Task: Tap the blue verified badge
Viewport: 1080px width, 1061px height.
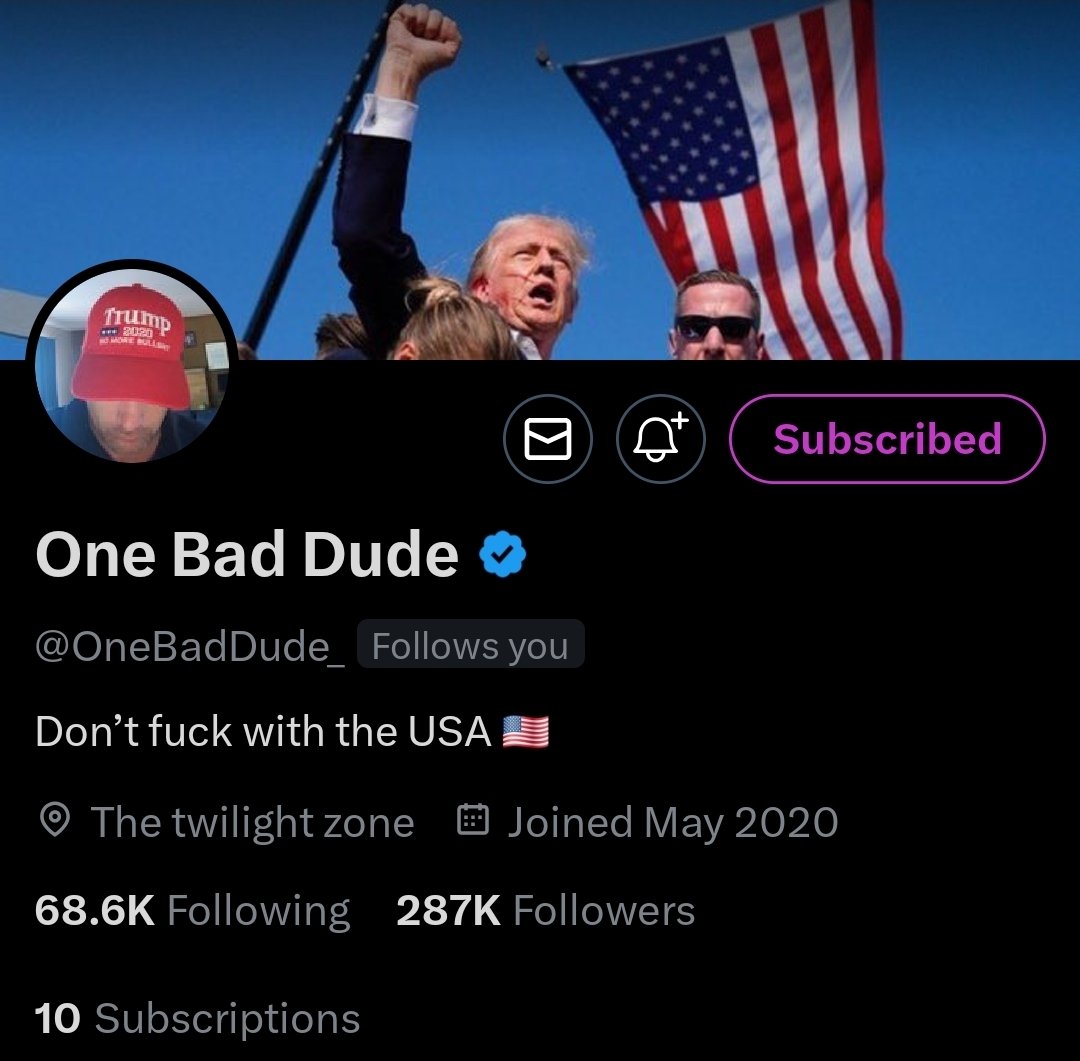Action: [x=503, y=556]
